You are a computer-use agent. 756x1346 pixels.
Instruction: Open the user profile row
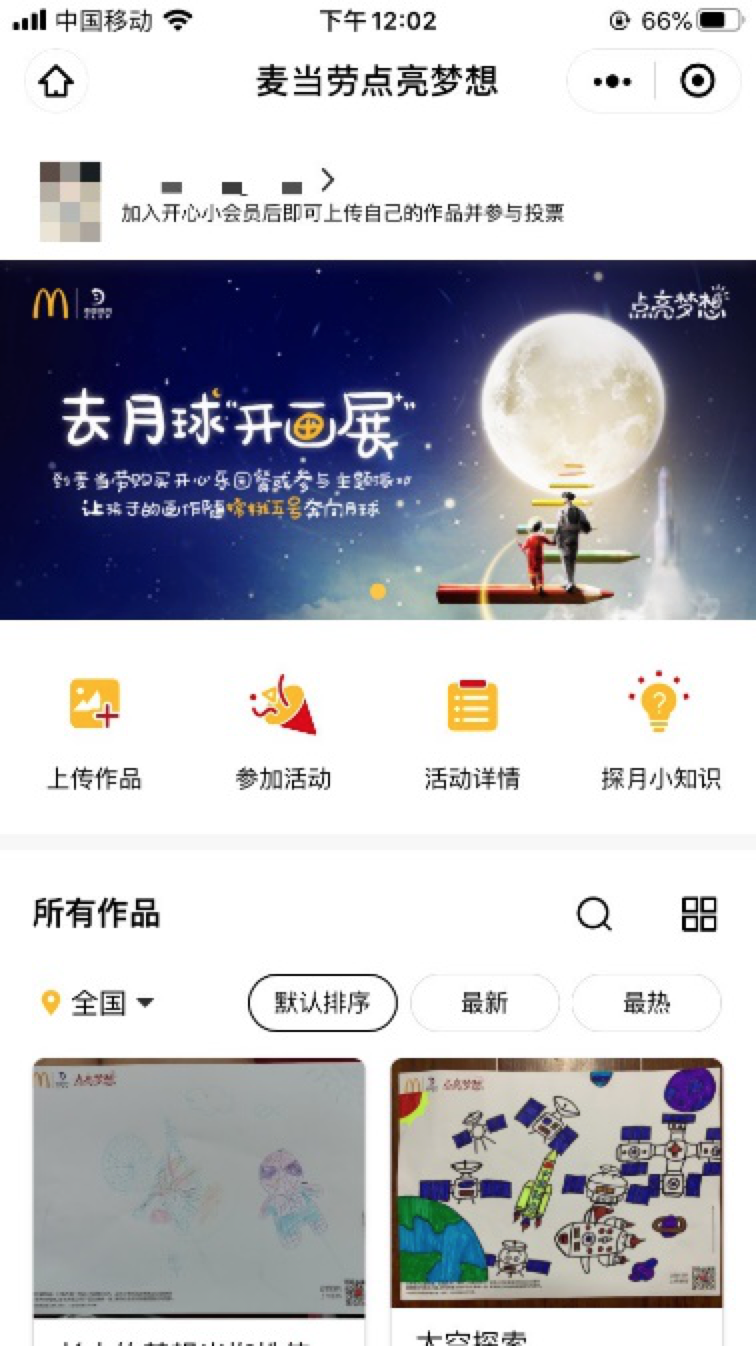pos(340,198)
